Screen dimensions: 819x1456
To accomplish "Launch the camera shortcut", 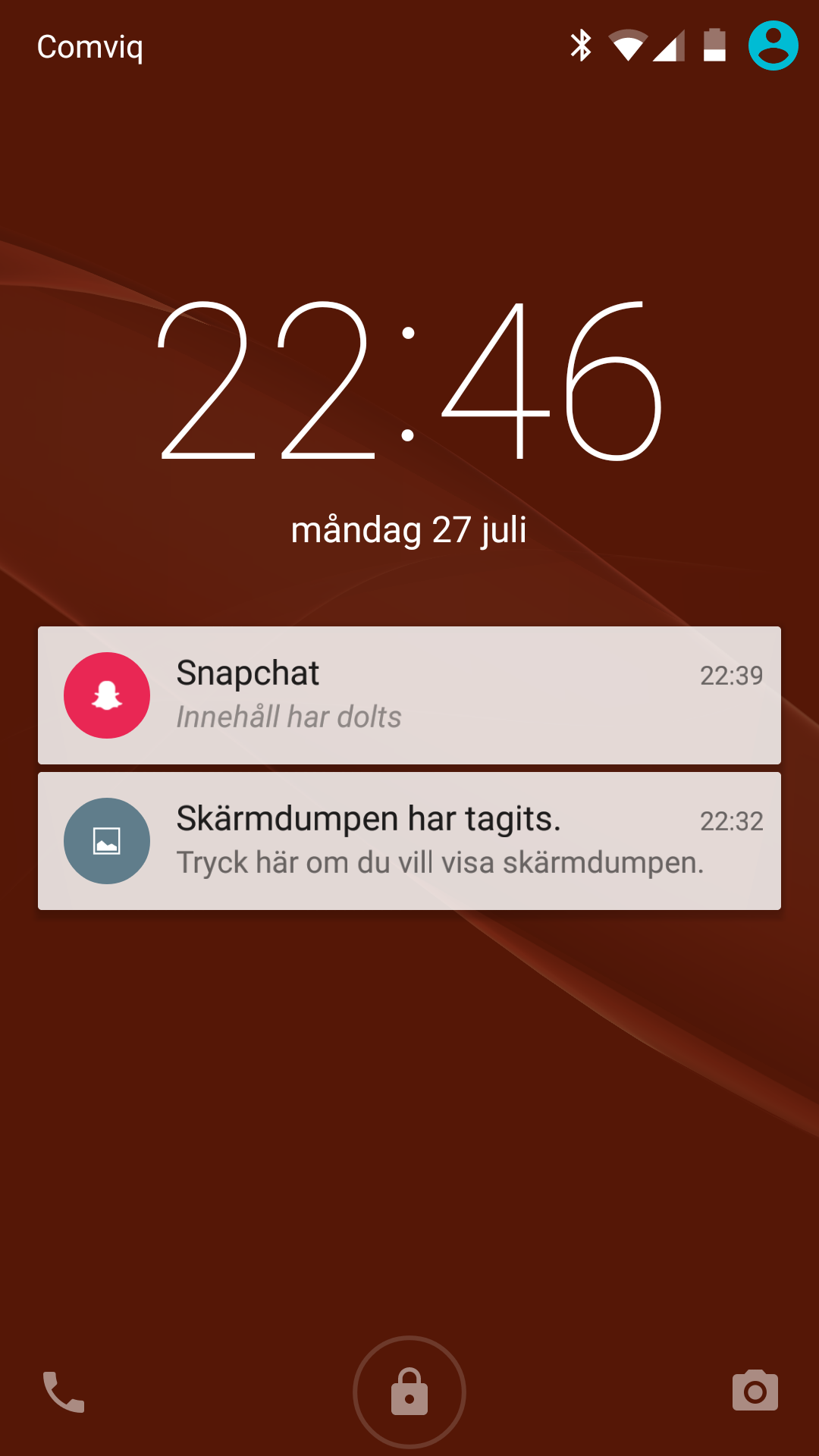I will coord(755,1391).
